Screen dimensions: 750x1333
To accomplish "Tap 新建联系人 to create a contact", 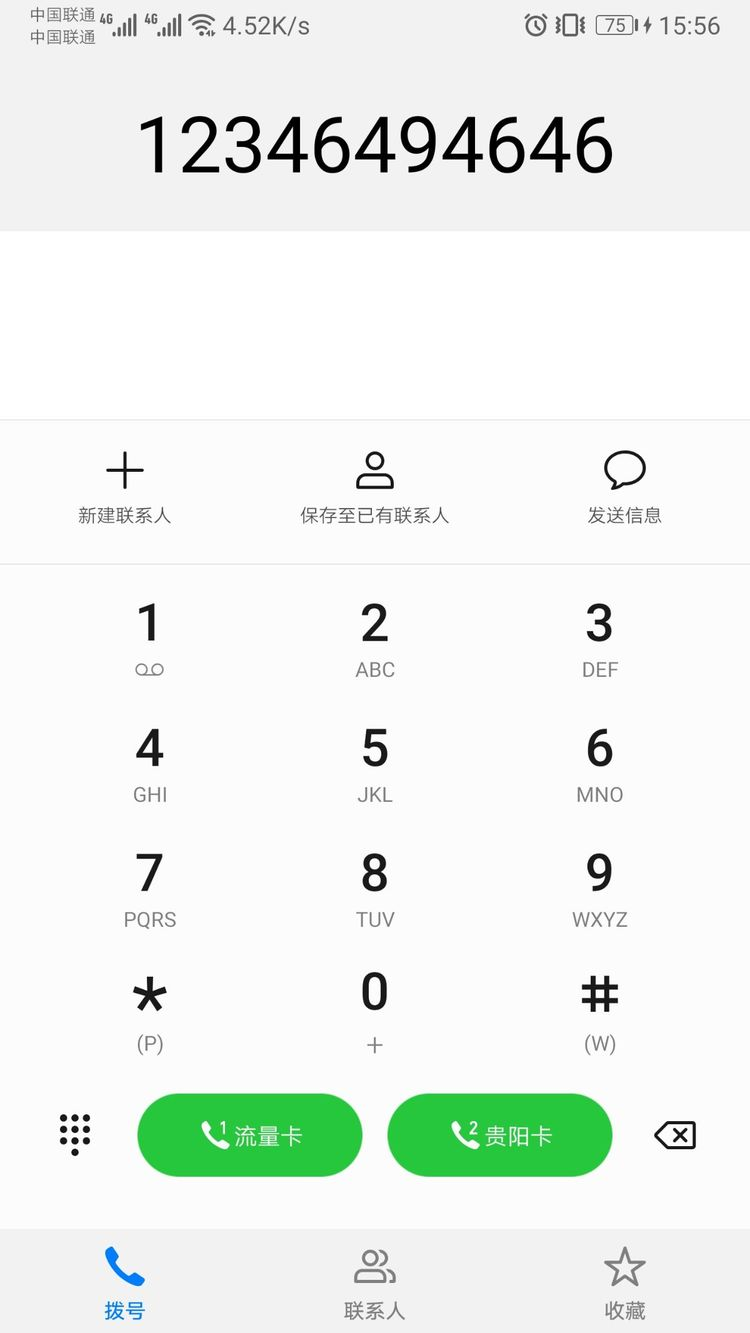I will point(125,488).
